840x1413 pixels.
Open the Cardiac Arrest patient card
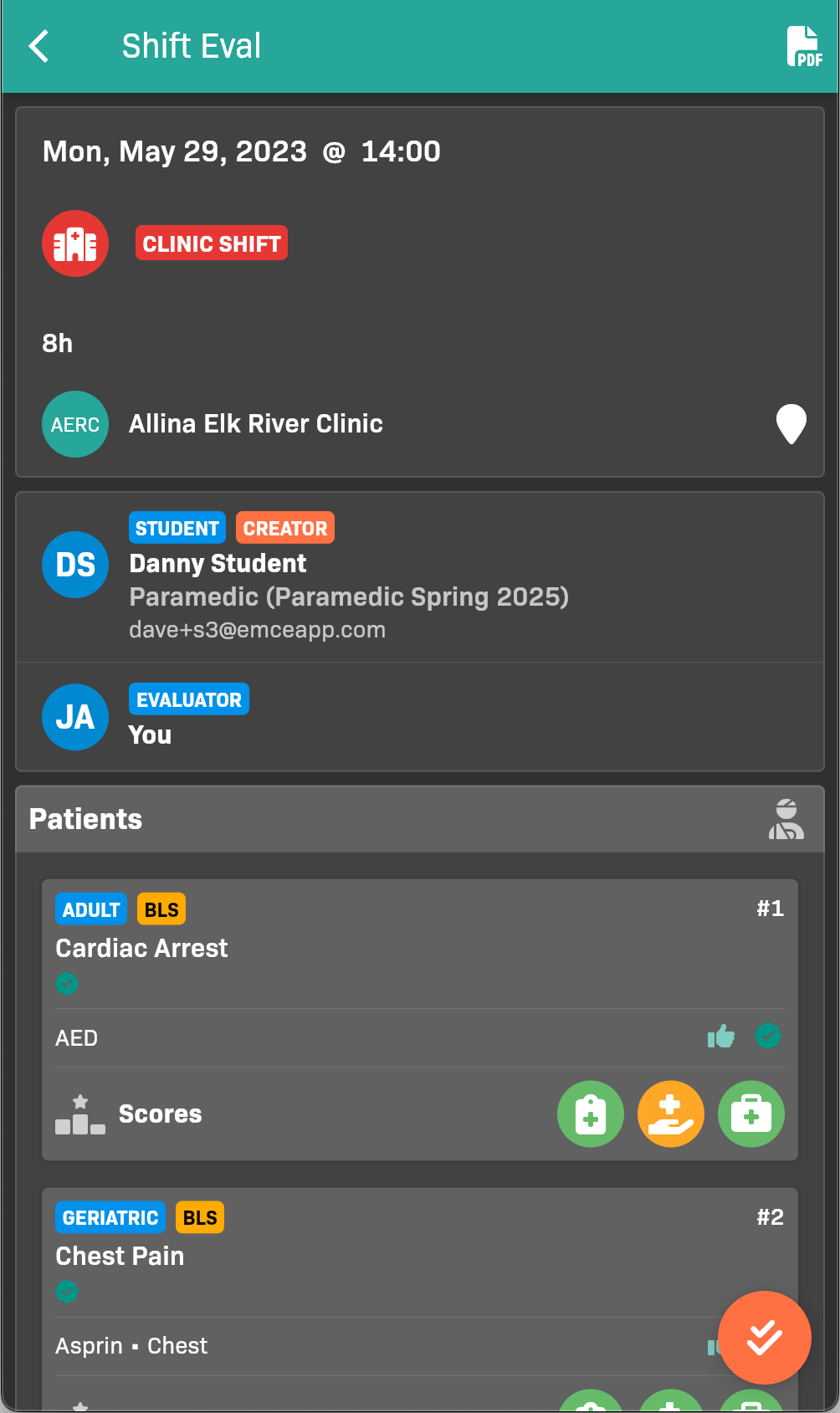pos(418,949)
